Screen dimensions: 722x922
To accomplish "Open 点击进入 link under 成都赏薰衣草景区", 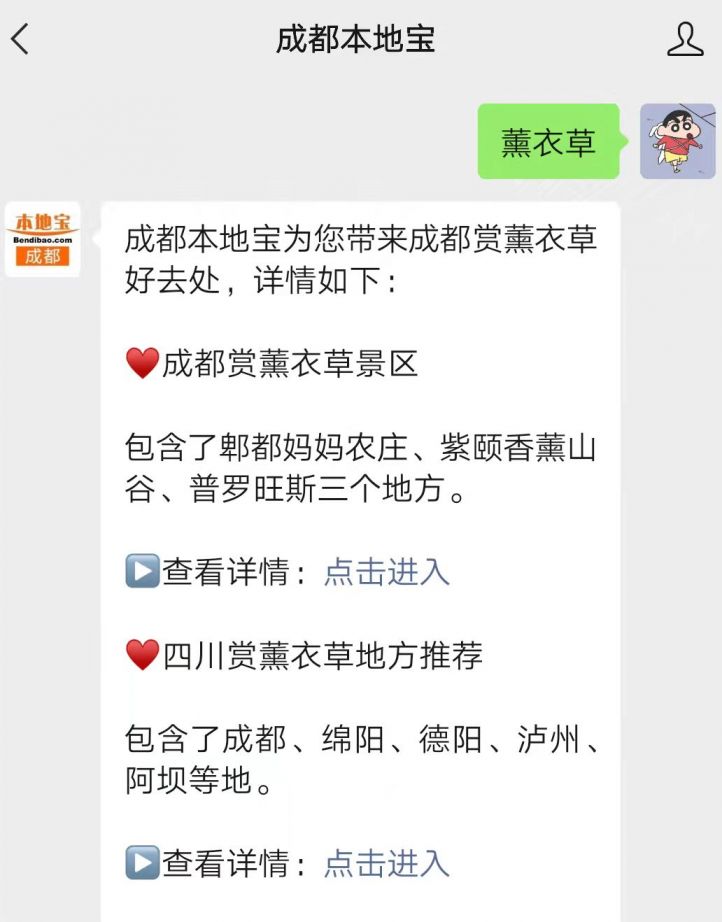I will pyautogui.click(x=387, y=571).
